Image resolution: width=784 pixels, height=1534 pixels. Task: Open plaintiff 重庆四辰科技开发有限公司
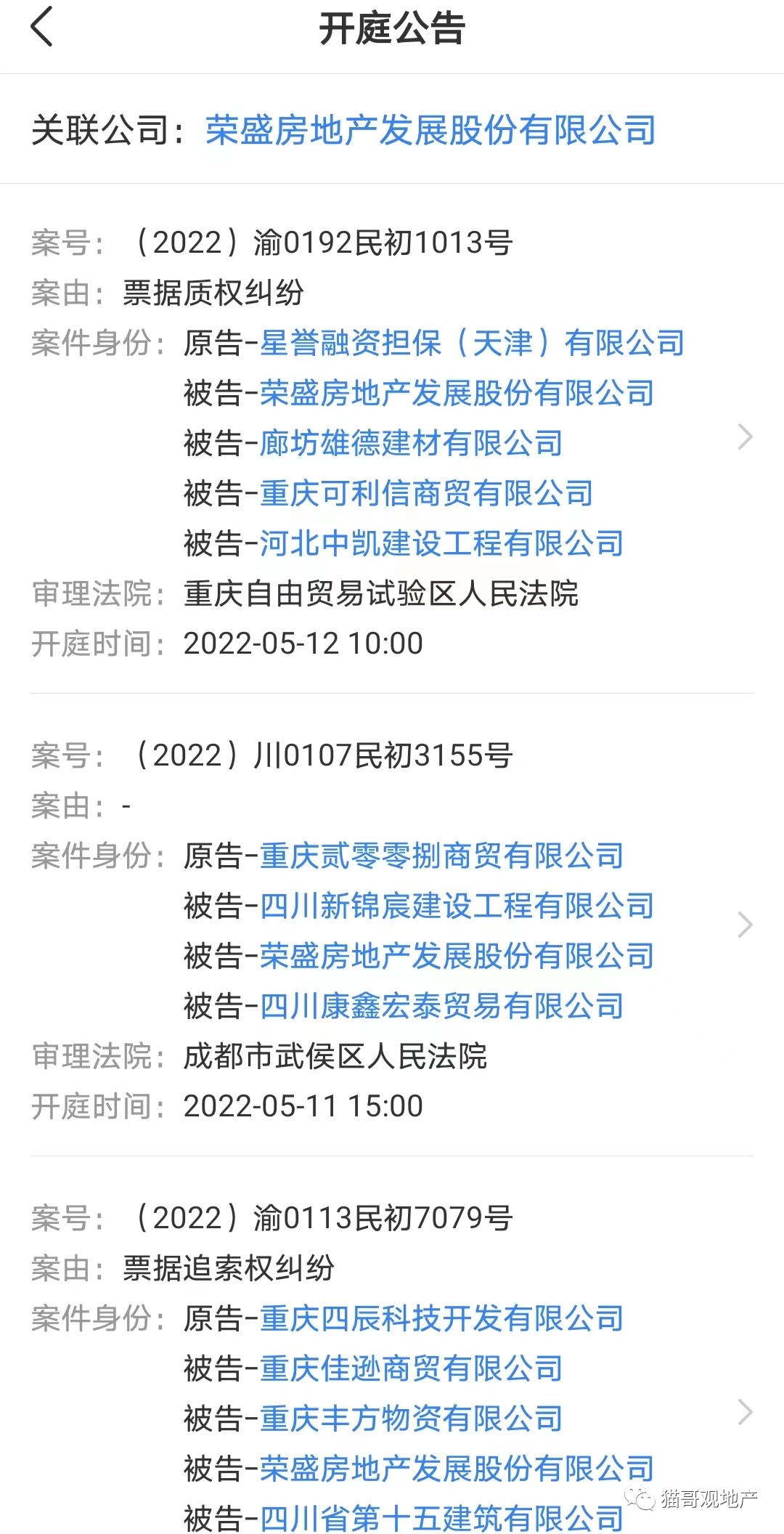click(441, 1318)
